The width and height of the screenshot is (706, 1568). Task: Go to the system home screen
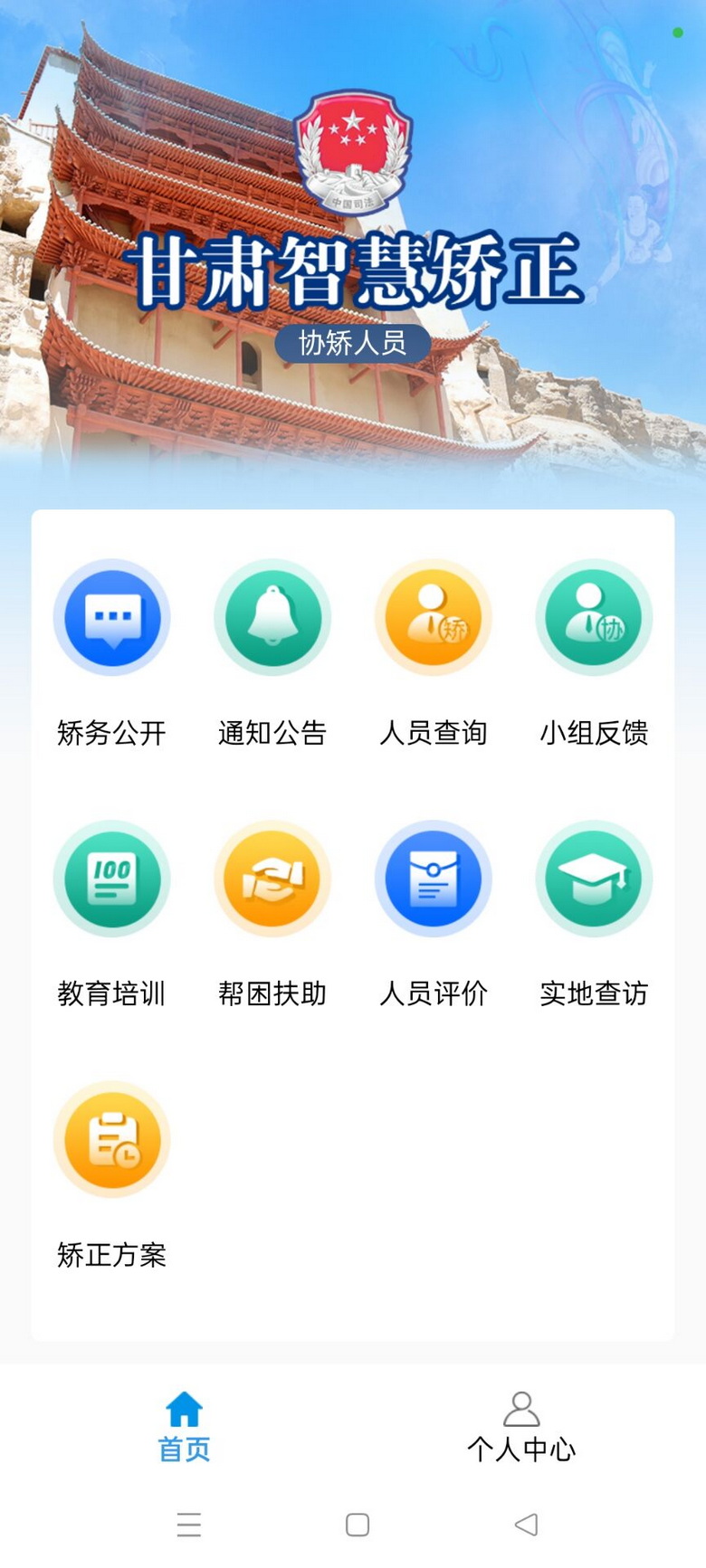pyautogui.click(x=358, y=1525)
